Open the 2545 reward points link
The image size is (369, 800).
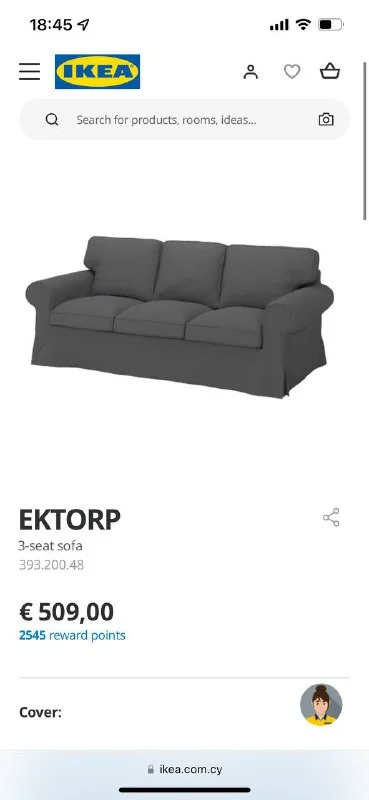click(x=72, y=636)
